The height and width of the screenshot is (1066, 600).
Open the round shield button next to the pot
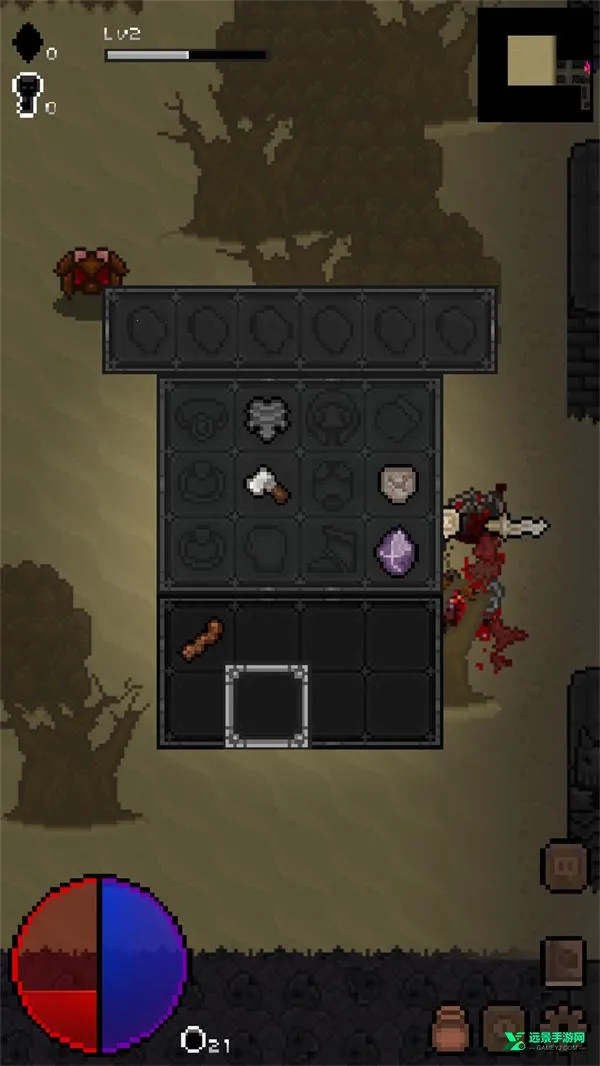(x=503, y=1027)
